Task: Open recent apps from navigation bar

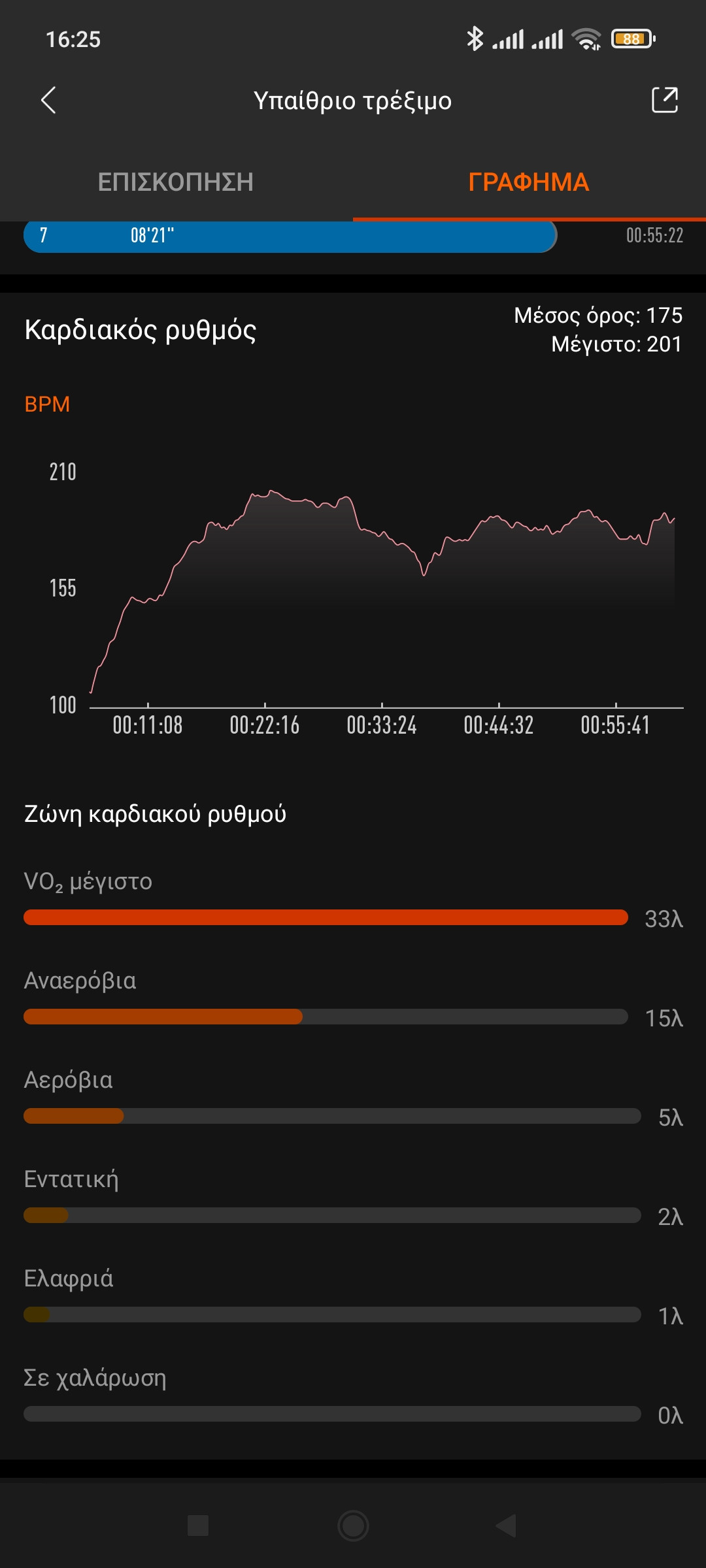Action: (x=197, y=1526)
